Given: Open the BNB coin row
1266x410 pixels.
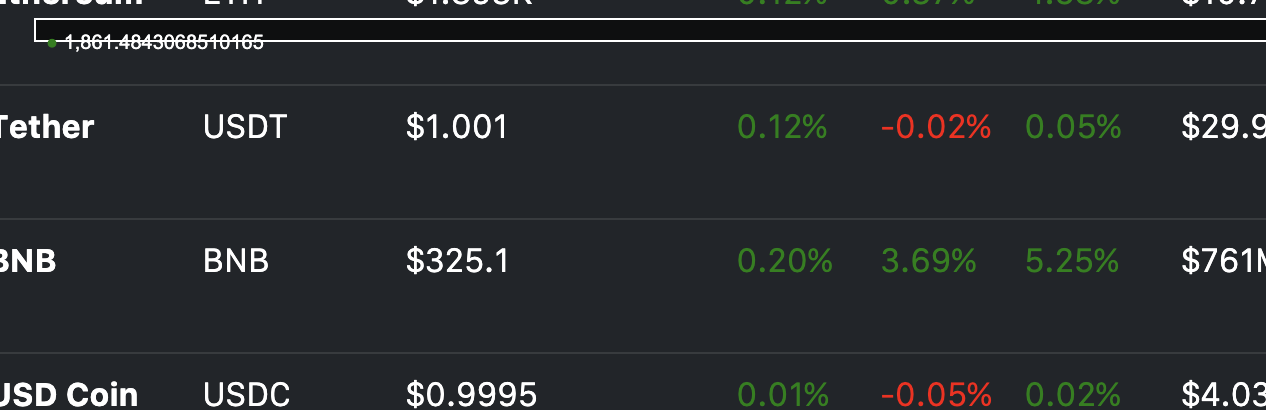Looking at the screenshot, I should coord(28,261).
